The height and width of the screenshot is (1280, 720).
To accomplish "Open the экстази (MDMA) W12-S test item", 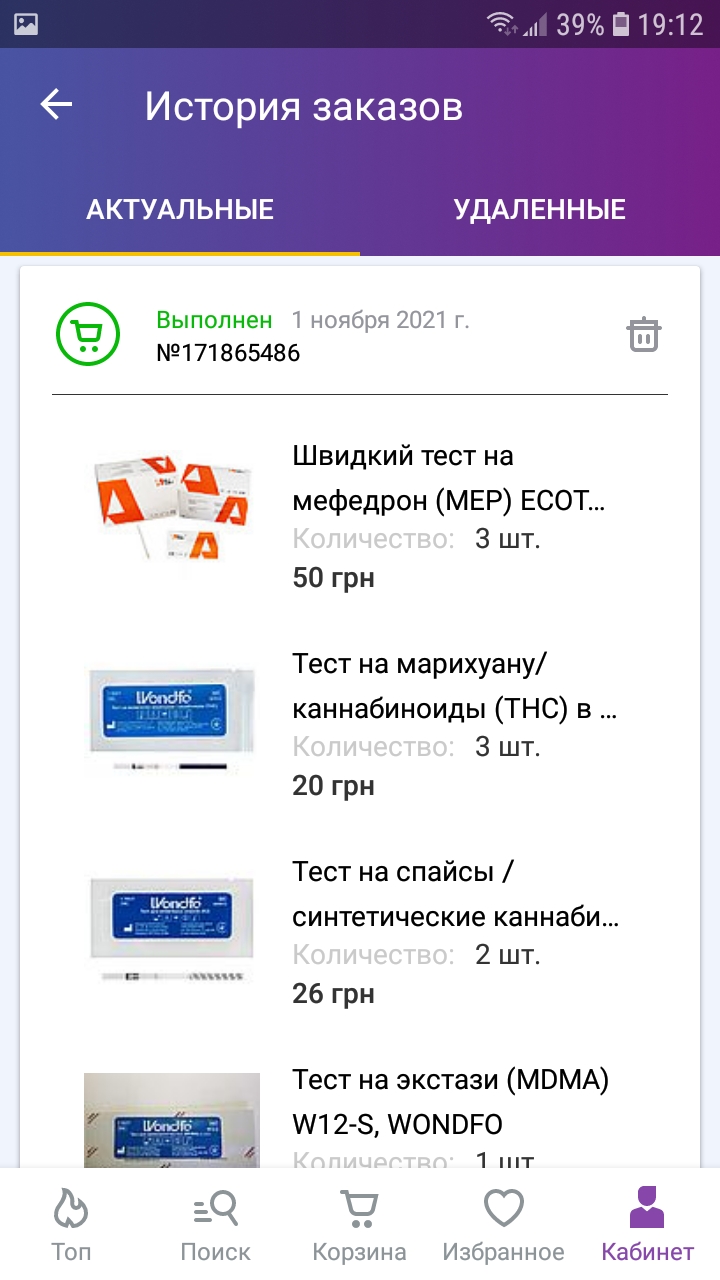I will pos(450,1102).
